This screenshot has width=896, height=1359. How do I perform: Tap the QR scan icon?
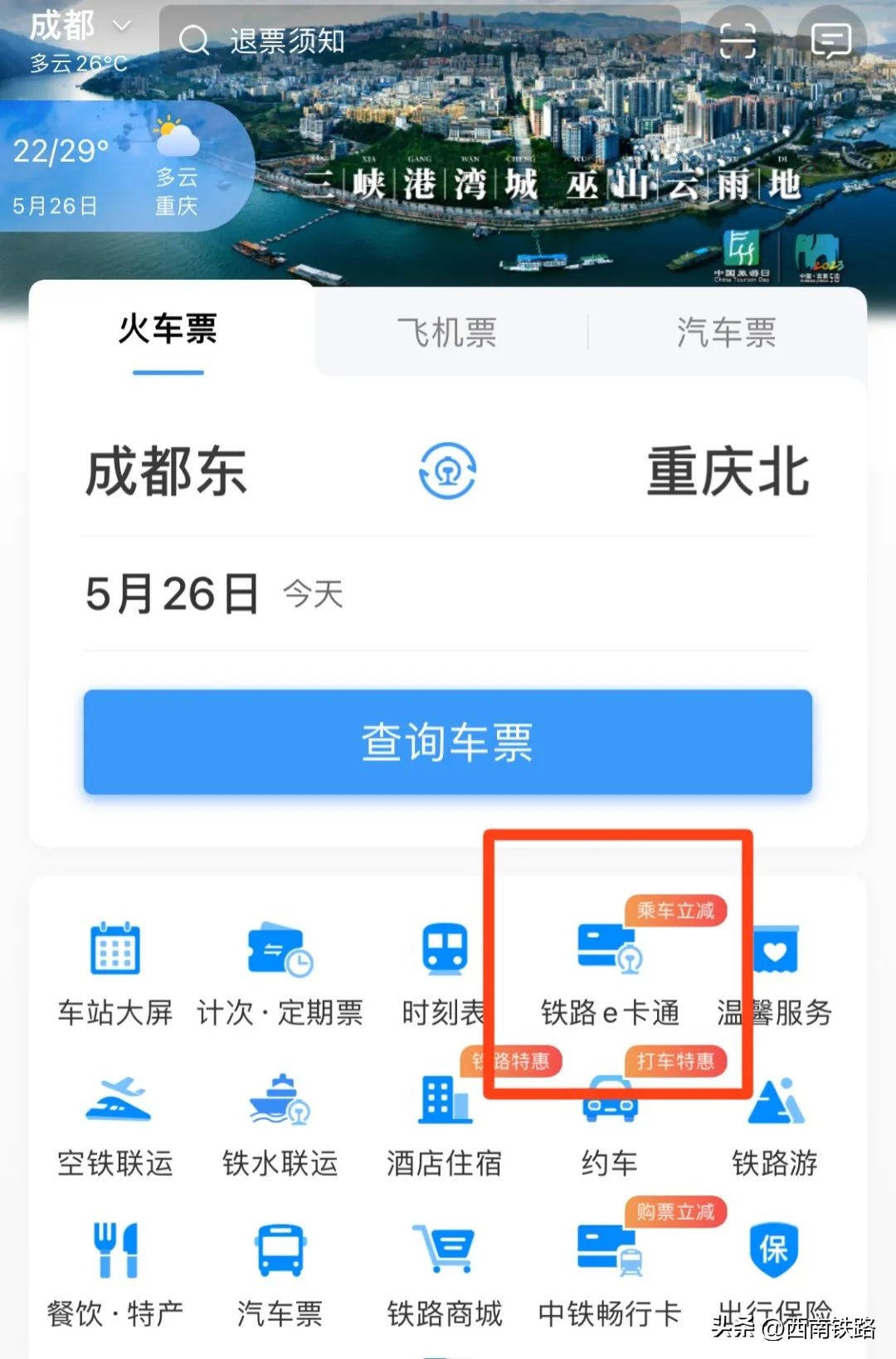pyautogui.click(x=738, y=38)
